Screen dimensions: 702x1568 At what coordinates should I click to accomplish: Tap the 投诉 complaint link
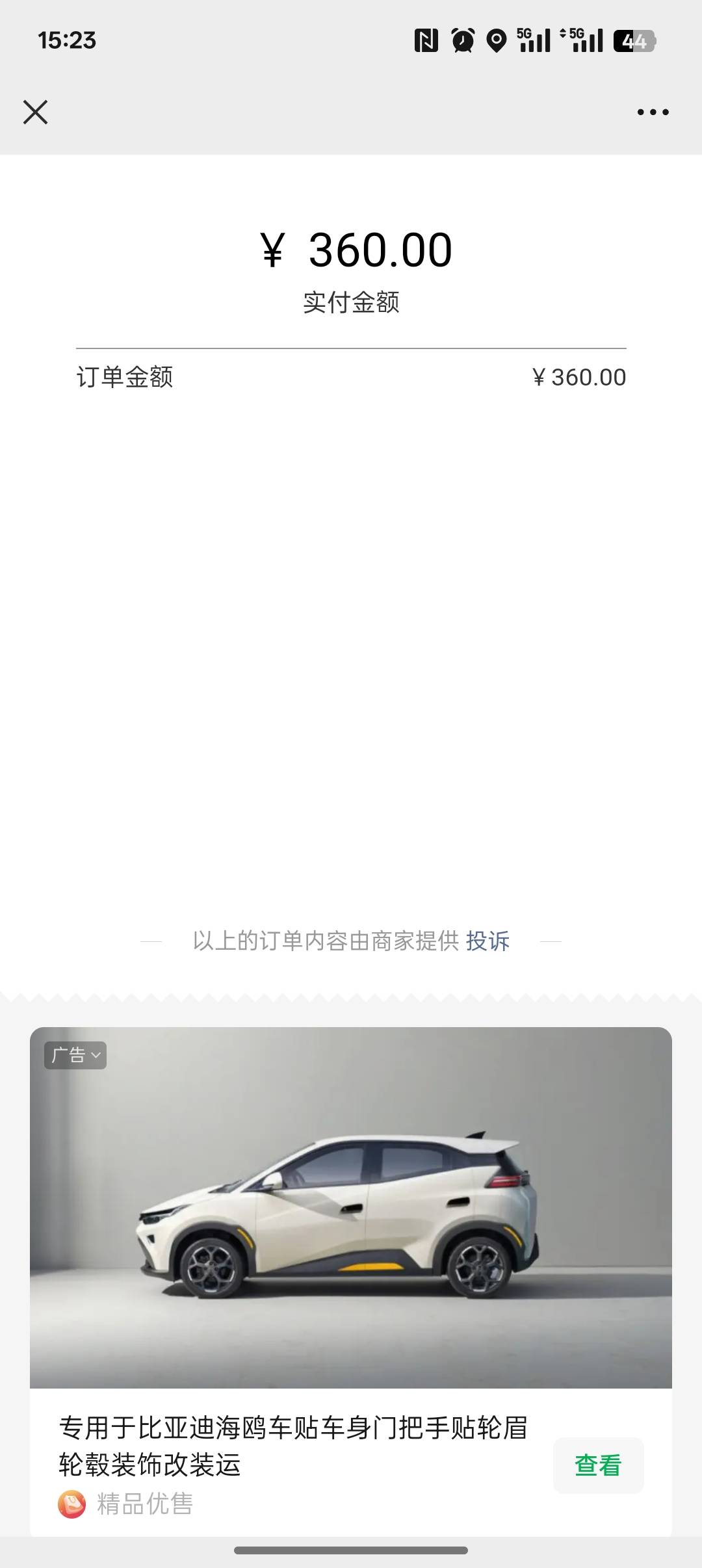click(x=487, y=941)
